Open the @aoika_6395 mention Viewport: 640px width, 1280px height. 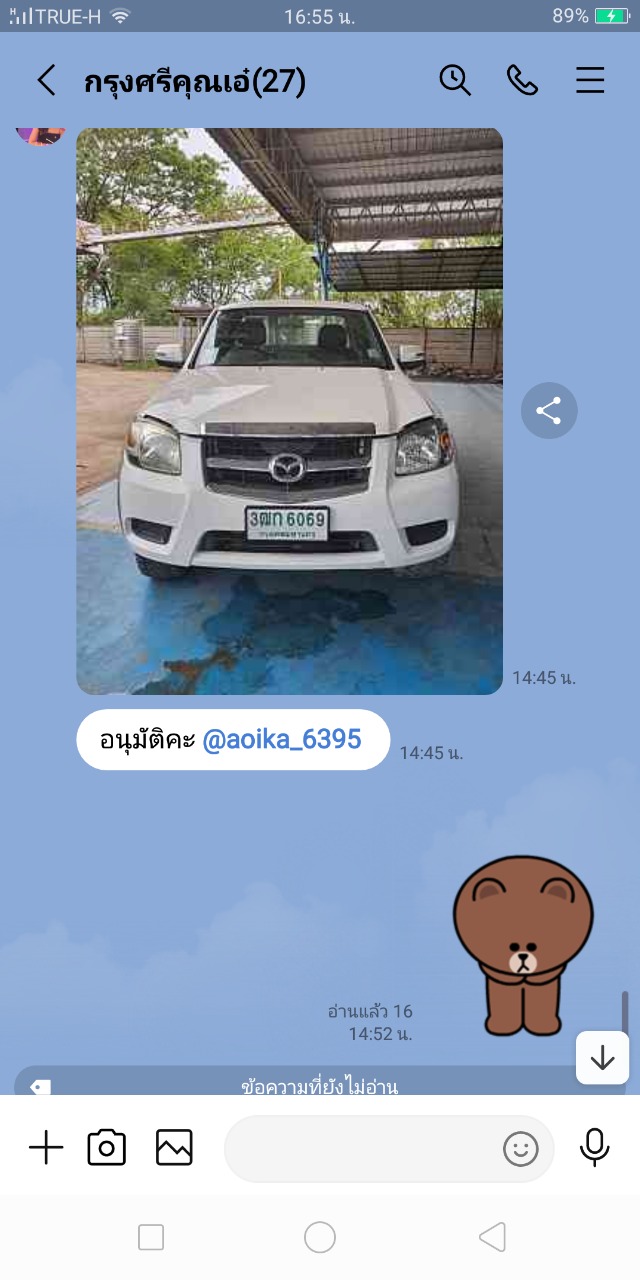pyautogui.click(x=282, y=740)
